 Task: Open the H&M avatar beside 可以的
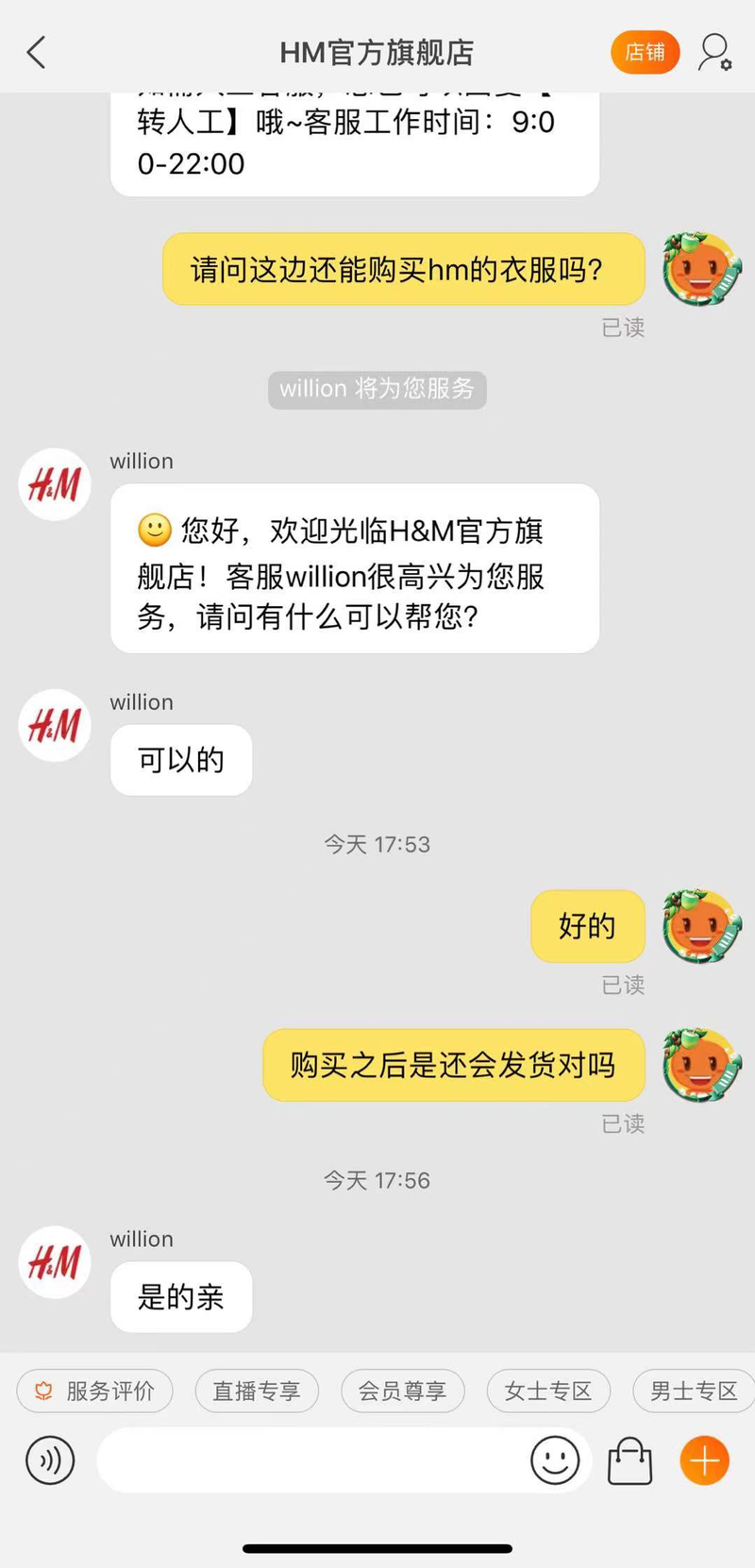[55, 726]
